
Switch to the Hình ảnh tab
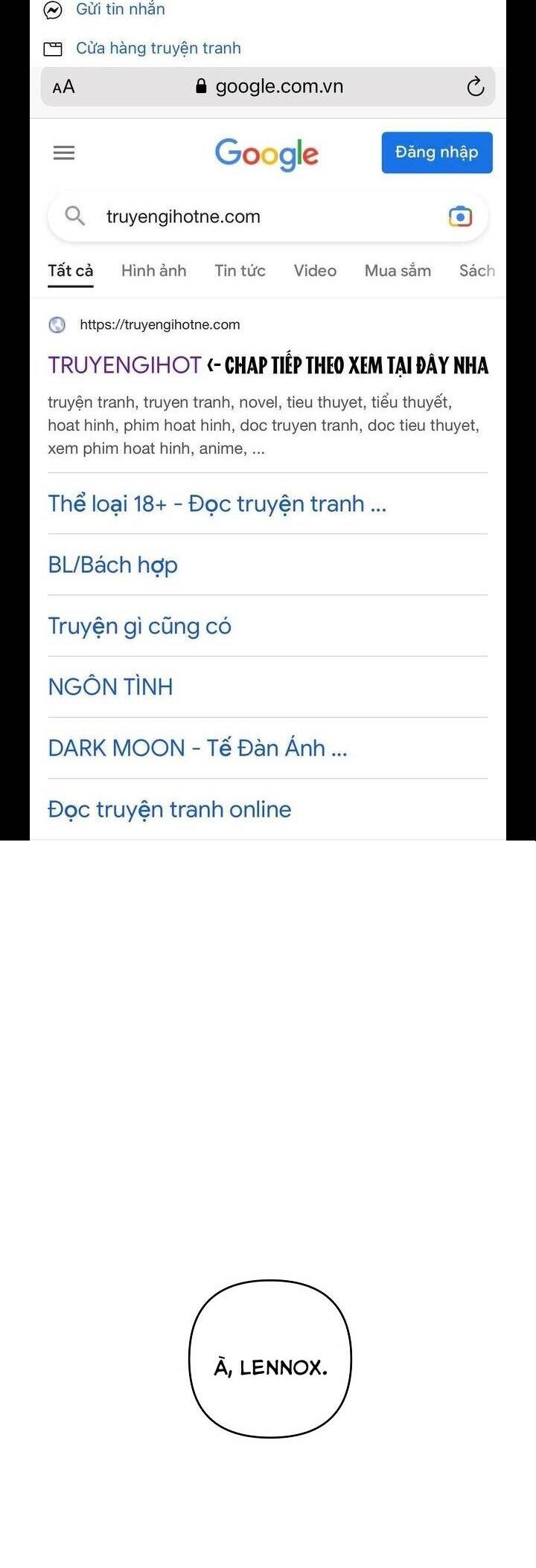153,271
